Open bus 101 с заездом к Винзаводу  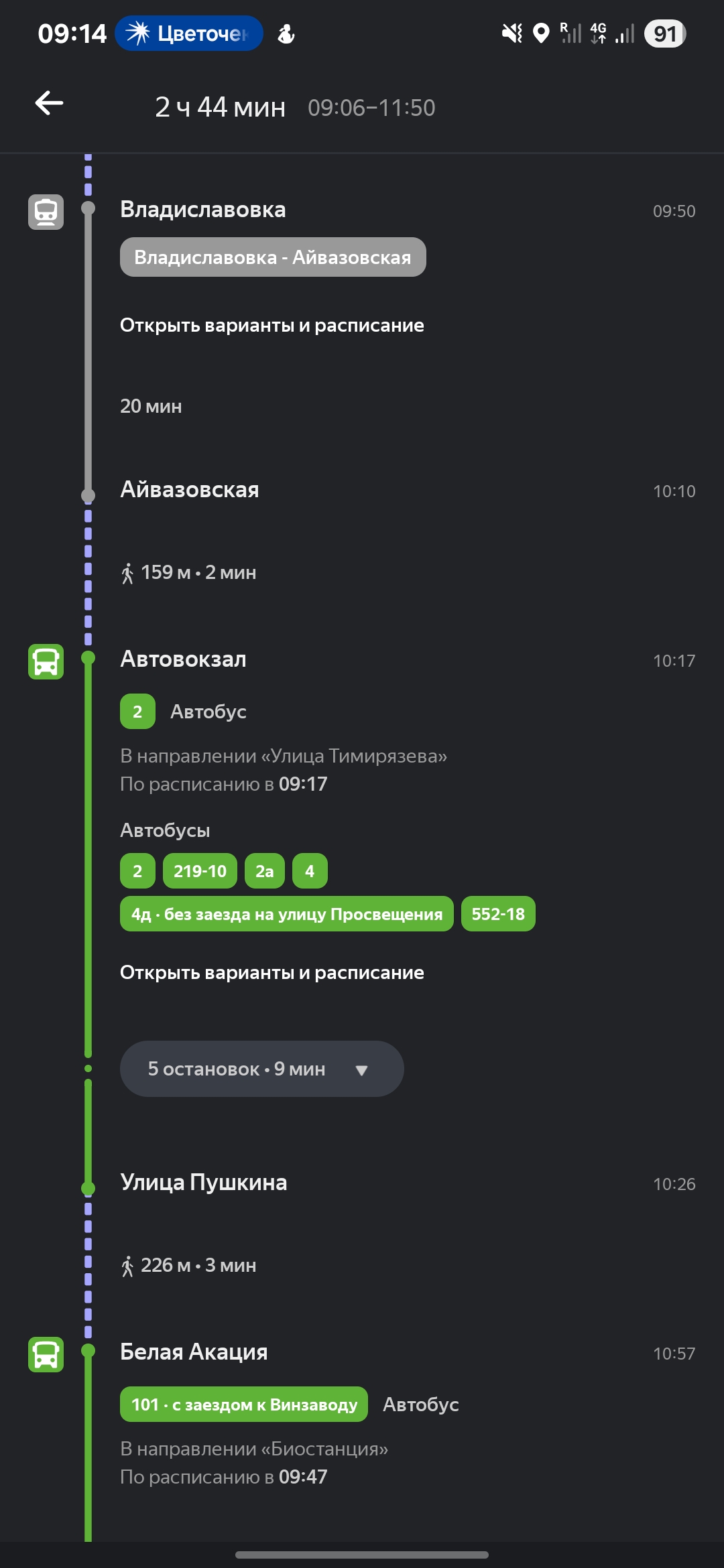pyautogui.click(x=244, y=1404)
